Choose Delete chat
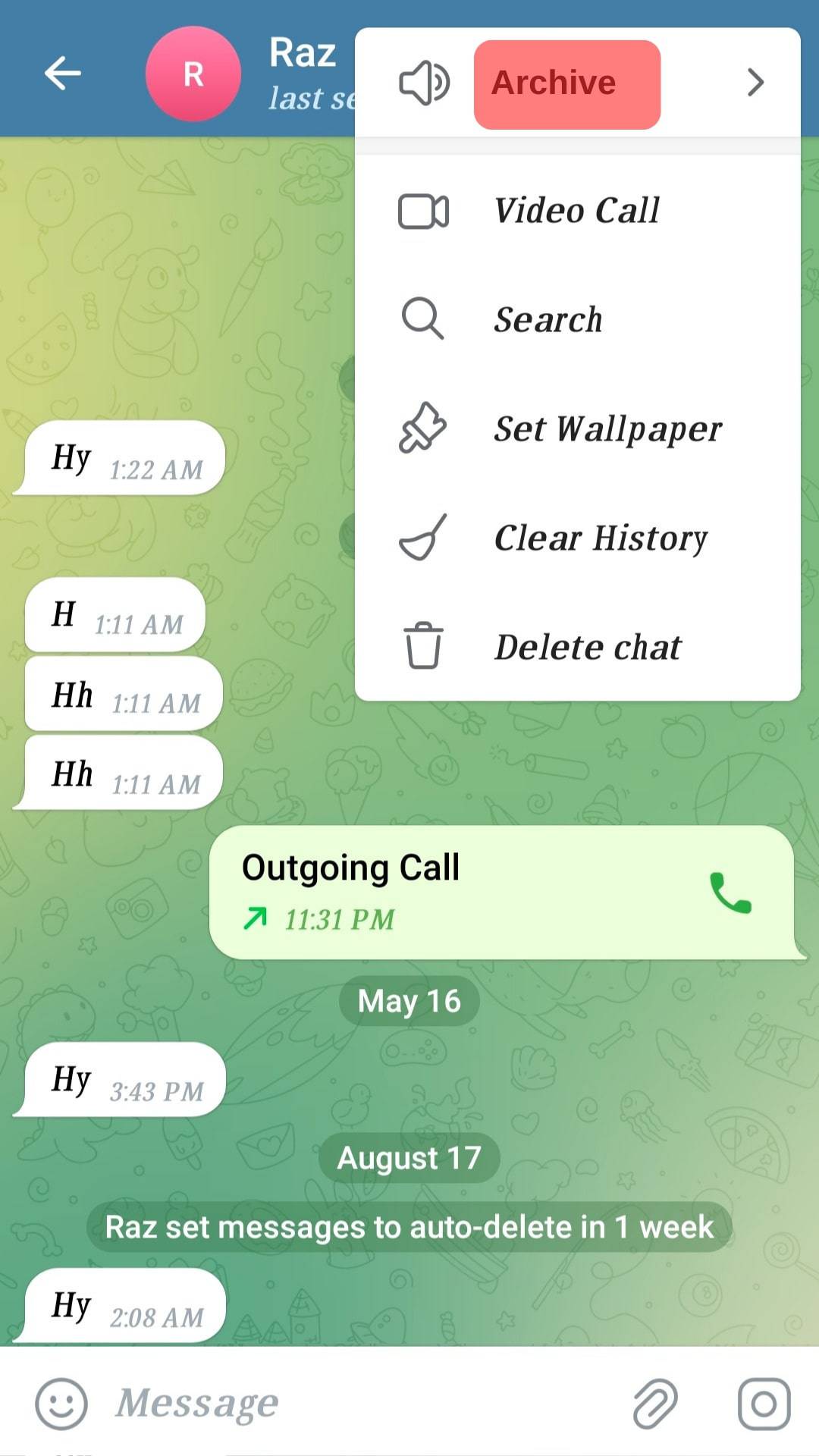819x1456 pixels. point(588,647)
